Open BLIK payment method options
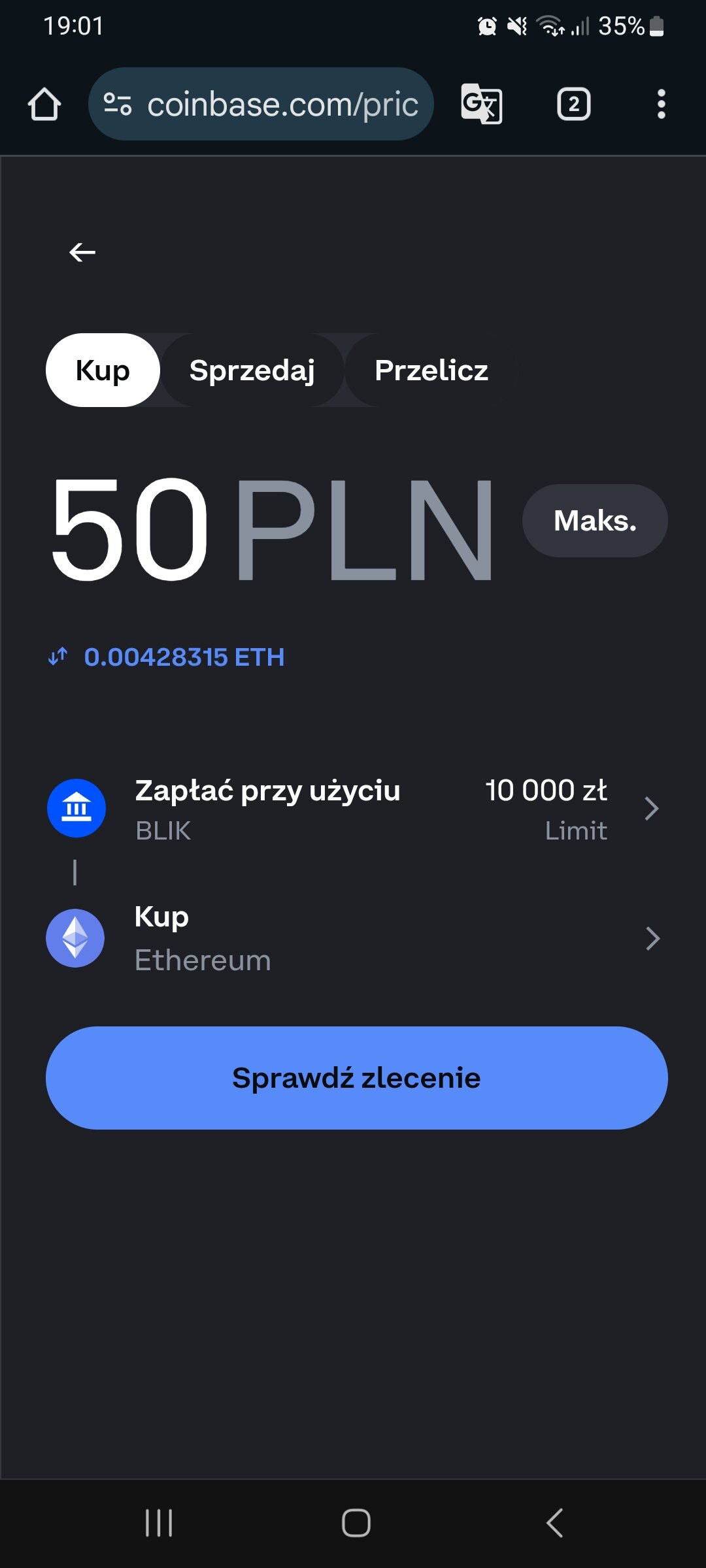This screenshot has height=1568, width=706. coord(353,809)
